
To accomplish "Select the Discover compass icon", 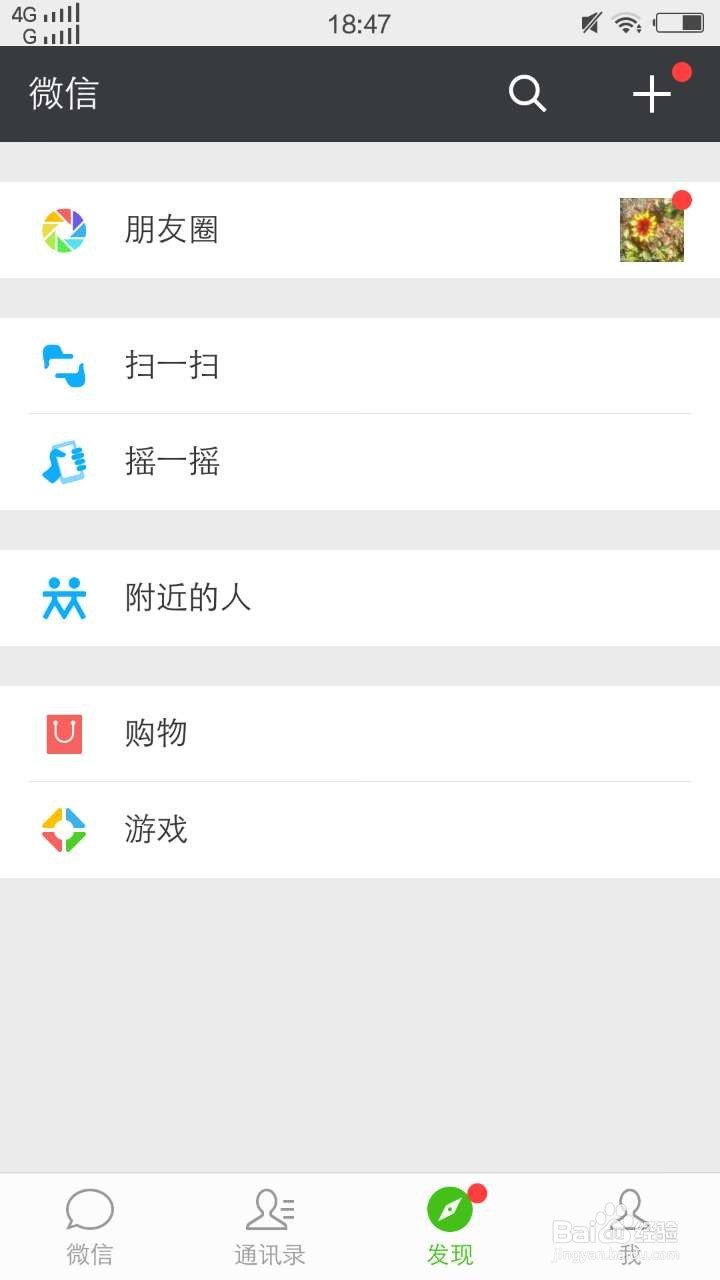I will pyautogui.click(x=450, y=1208).
